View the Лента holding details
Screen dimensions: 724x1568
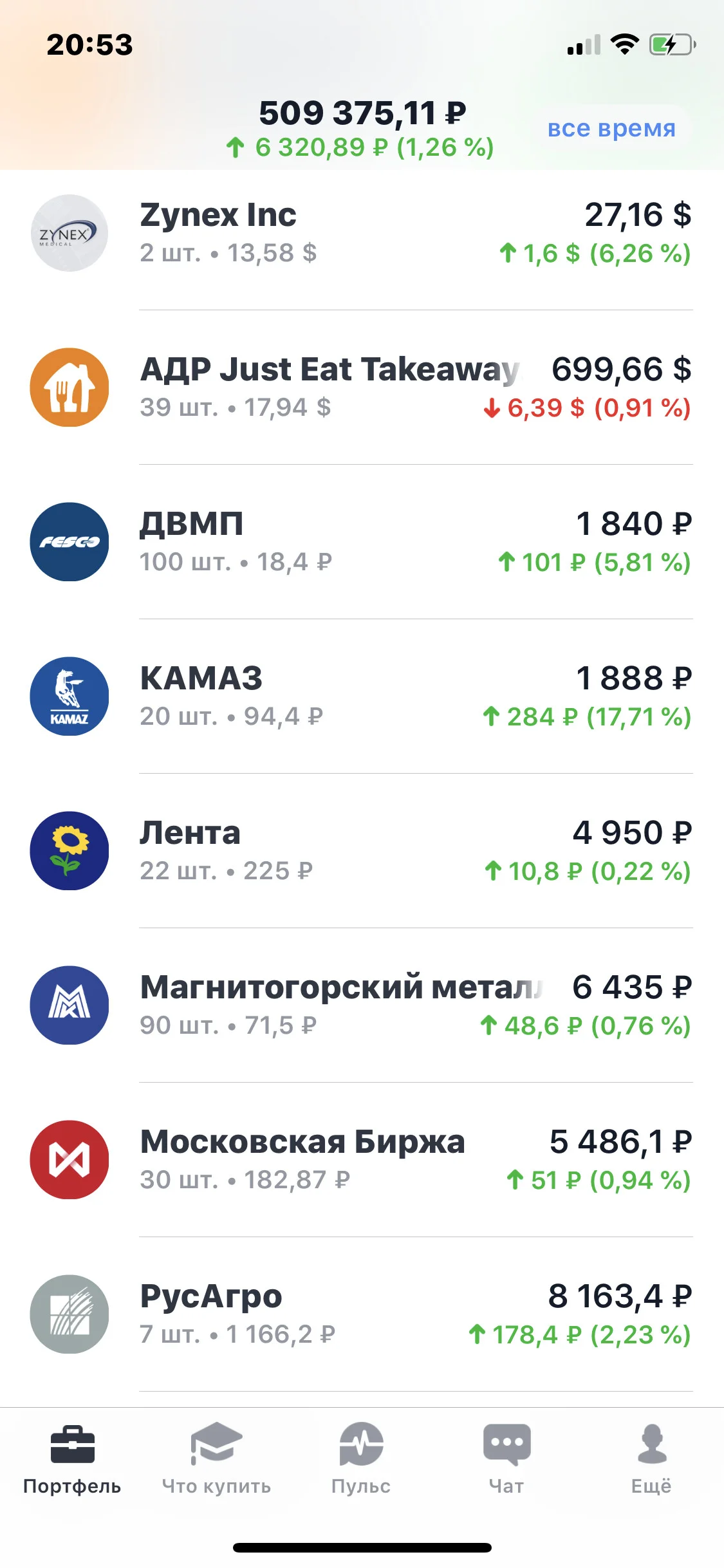coord(362,851)
